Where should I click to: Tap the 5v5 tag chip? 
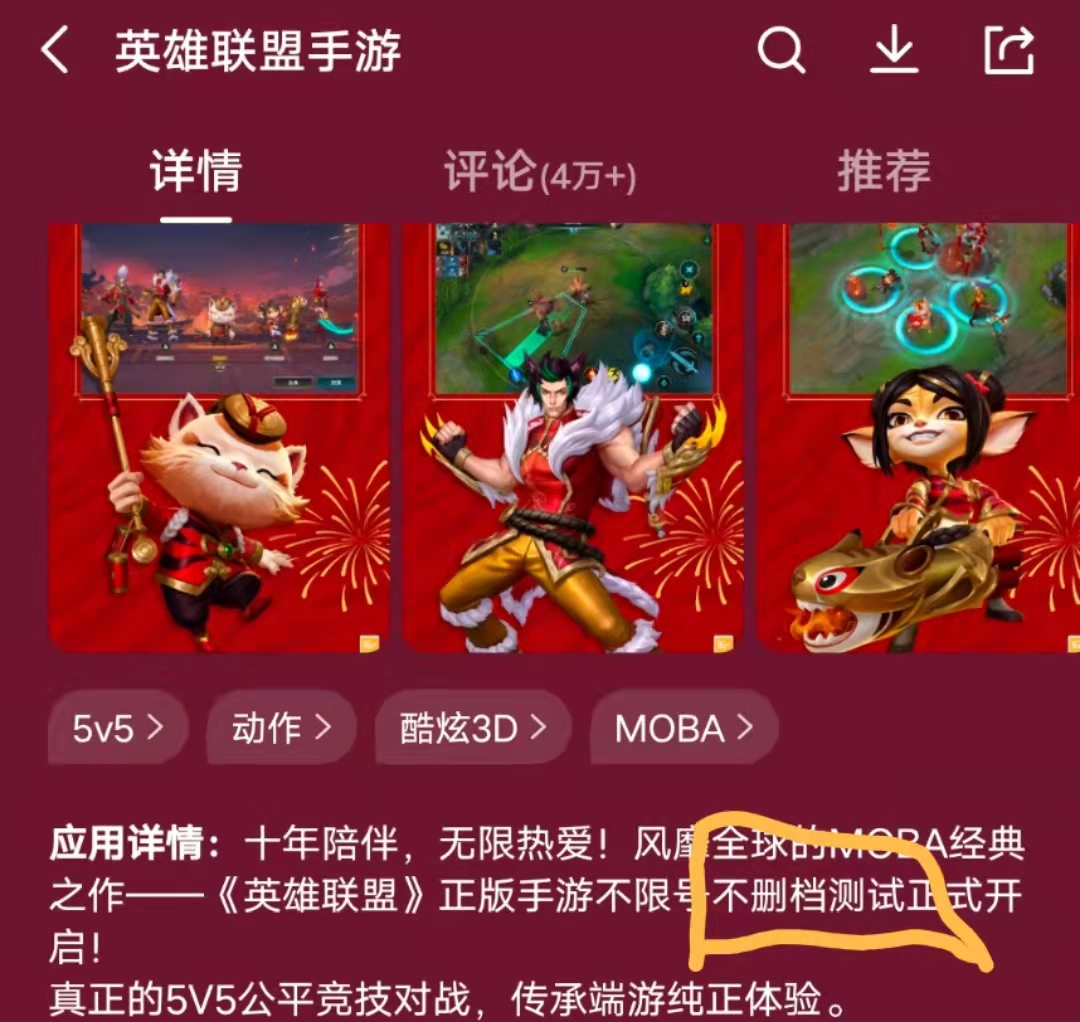pyautogui.click(x=117, y=728)
